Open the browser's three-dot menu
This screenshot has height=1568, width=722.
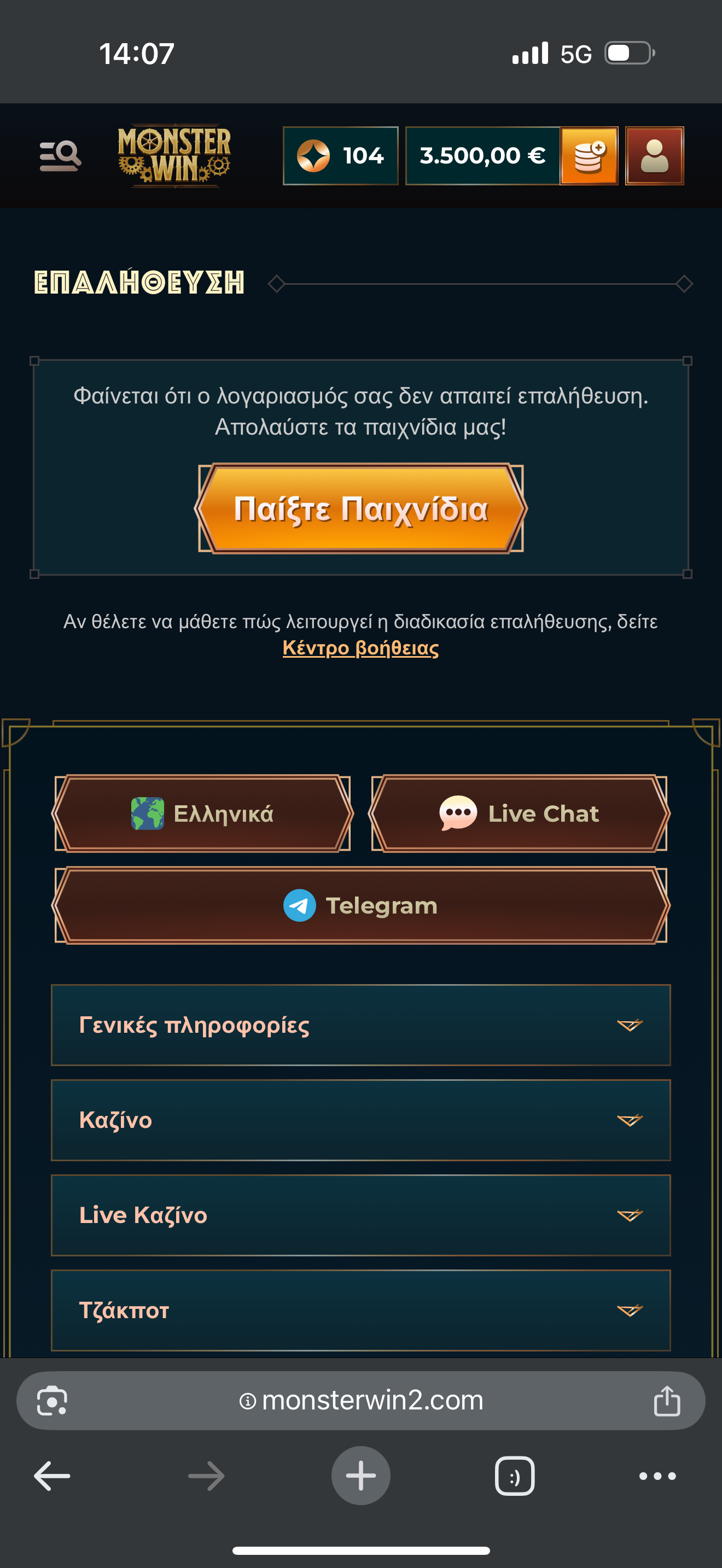[x=657, y=1476]
